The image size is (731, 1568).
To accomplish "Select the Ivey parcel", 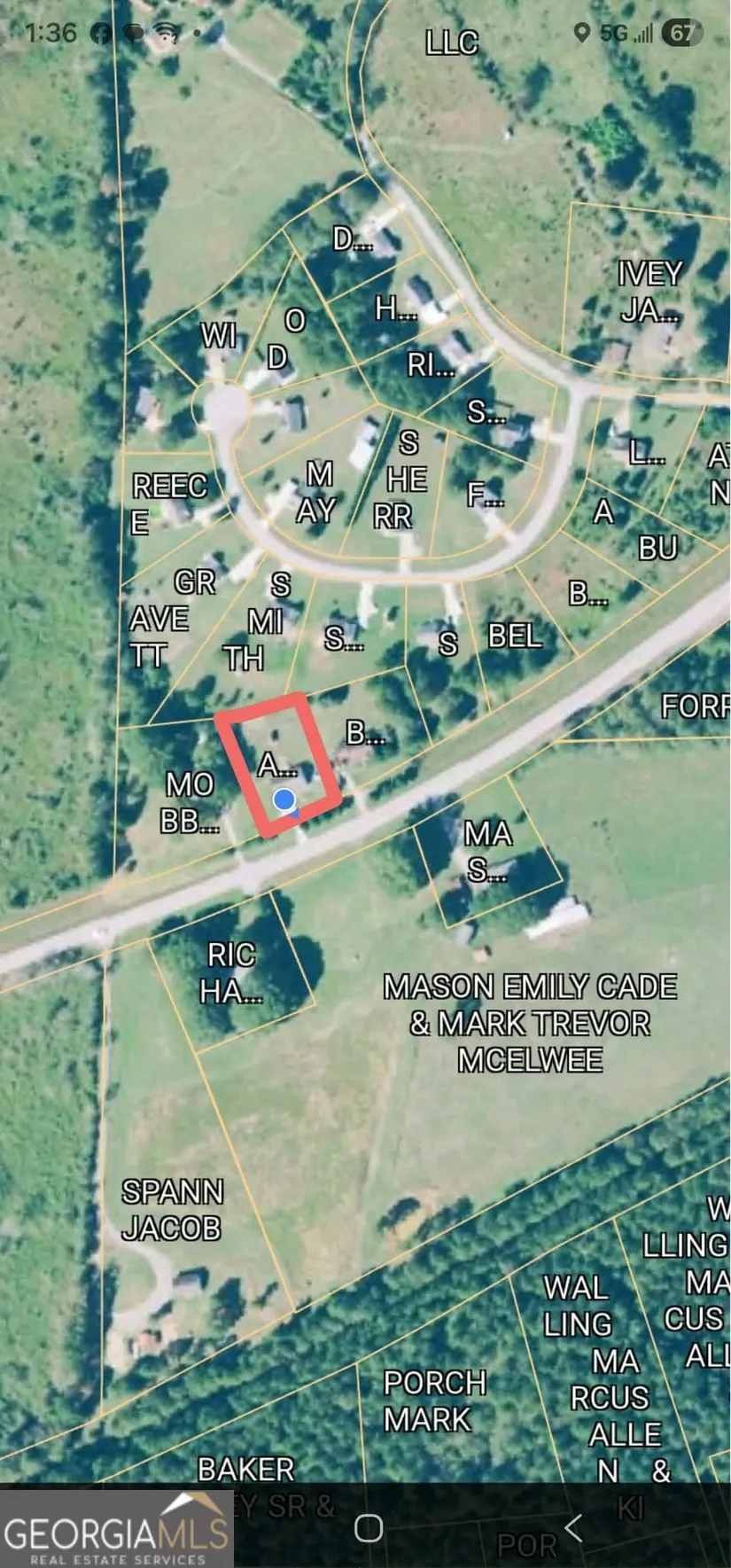I will [x=650, y=291].
